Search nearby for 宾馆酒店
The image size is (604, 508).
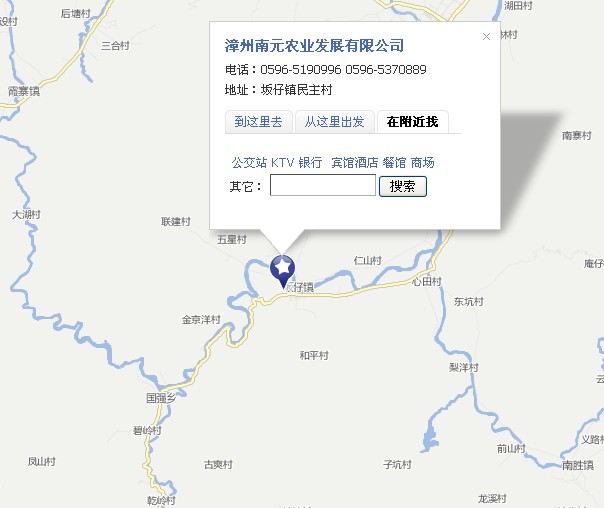coord(354,162)
